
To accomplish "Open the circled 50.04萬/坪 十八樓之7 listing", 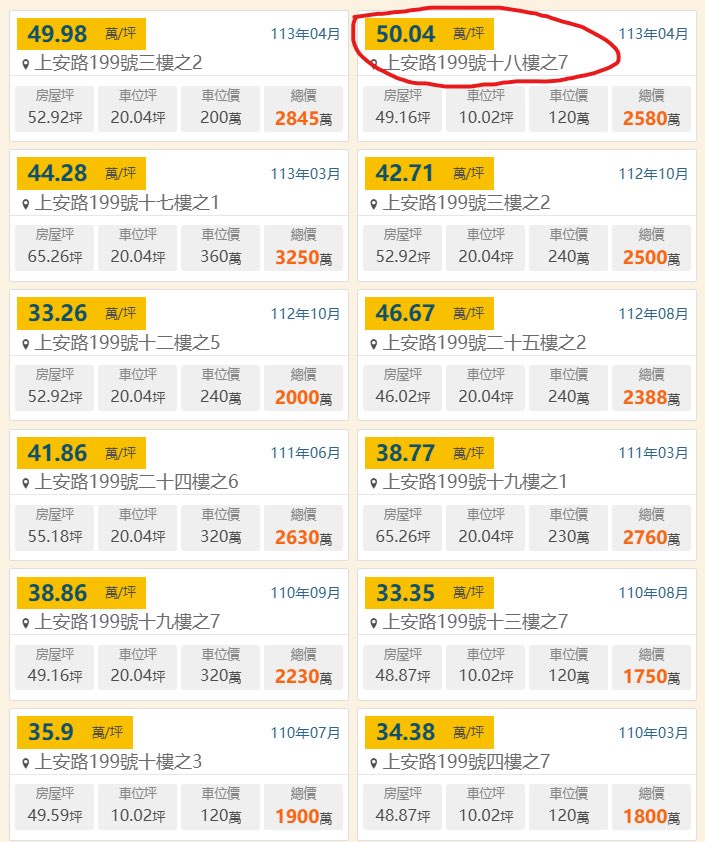I will pos(526,63).
